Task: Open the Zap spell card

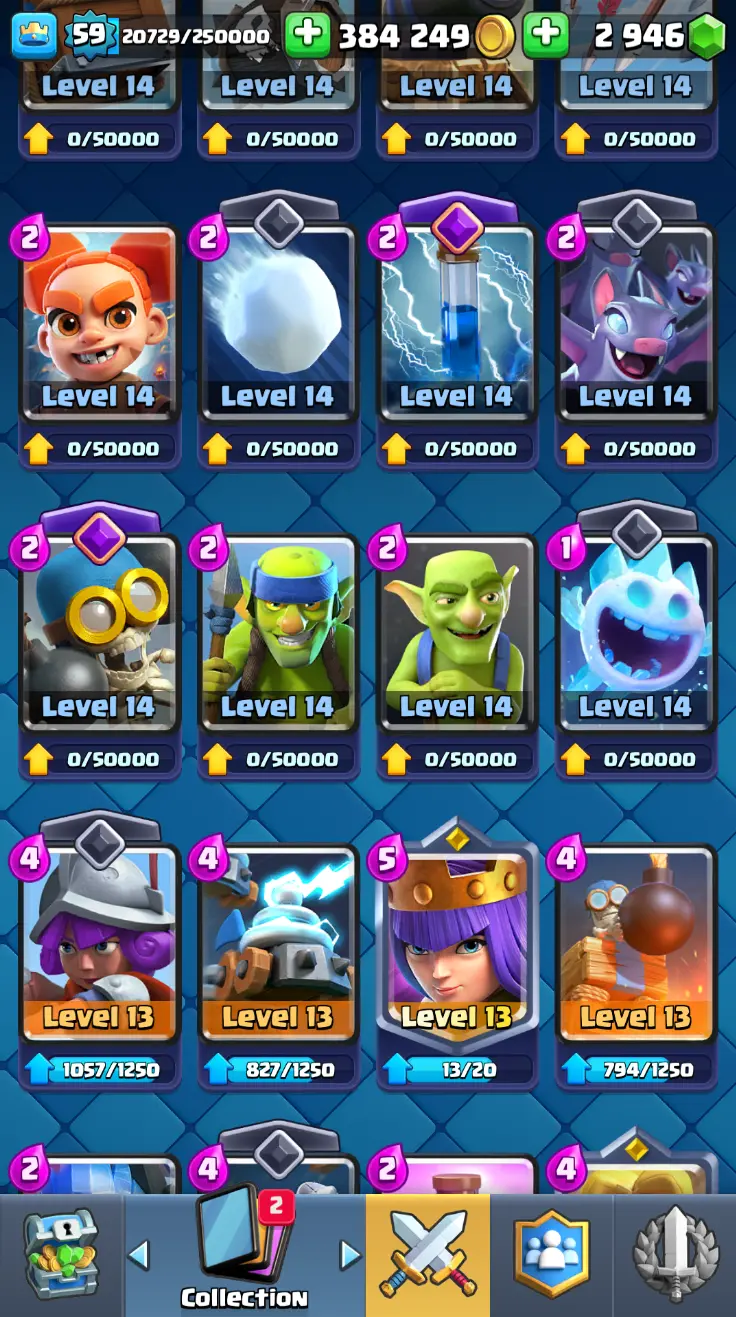Action: click(x=456, y=320)
